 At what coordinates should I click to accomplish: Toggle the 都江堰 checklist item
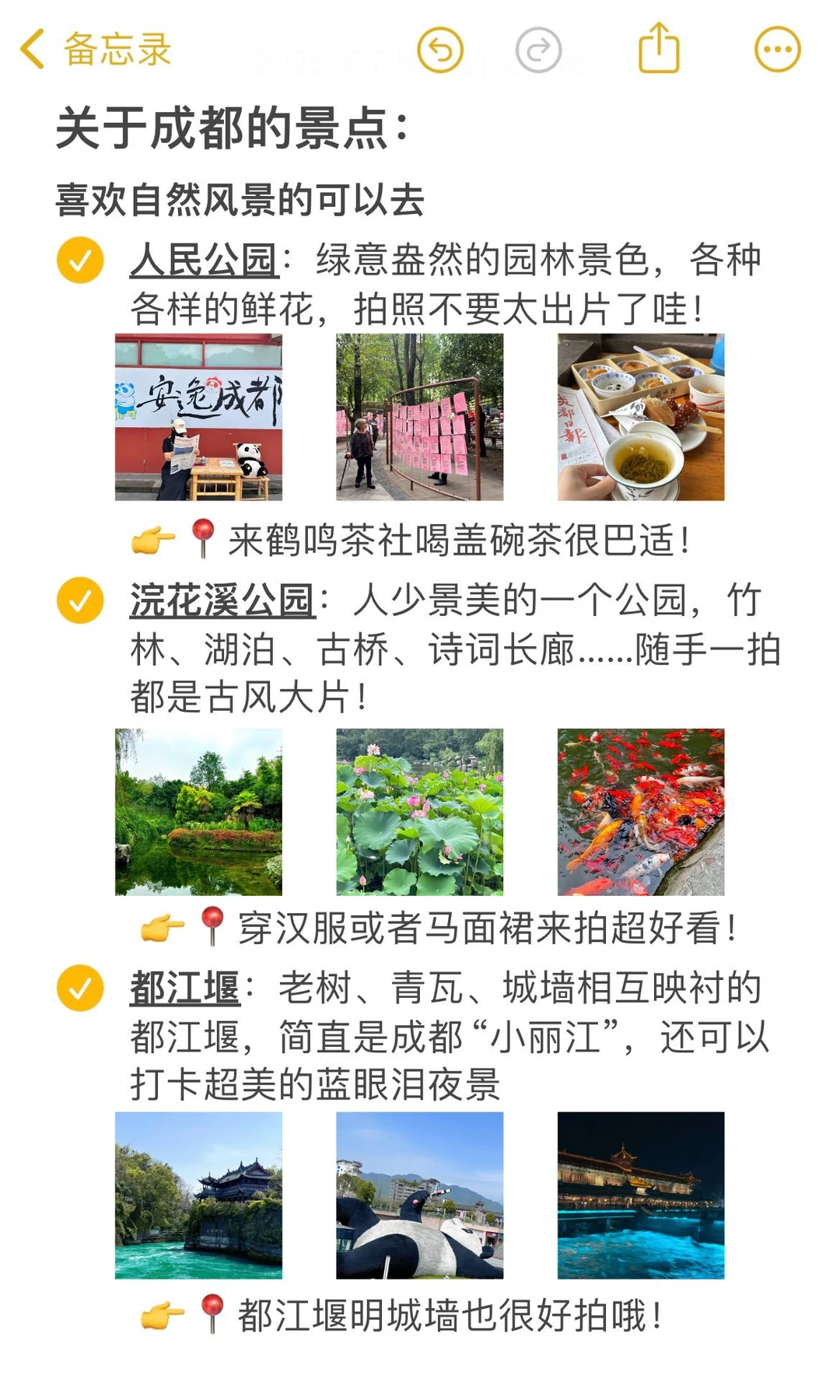(x=80, y=988)
